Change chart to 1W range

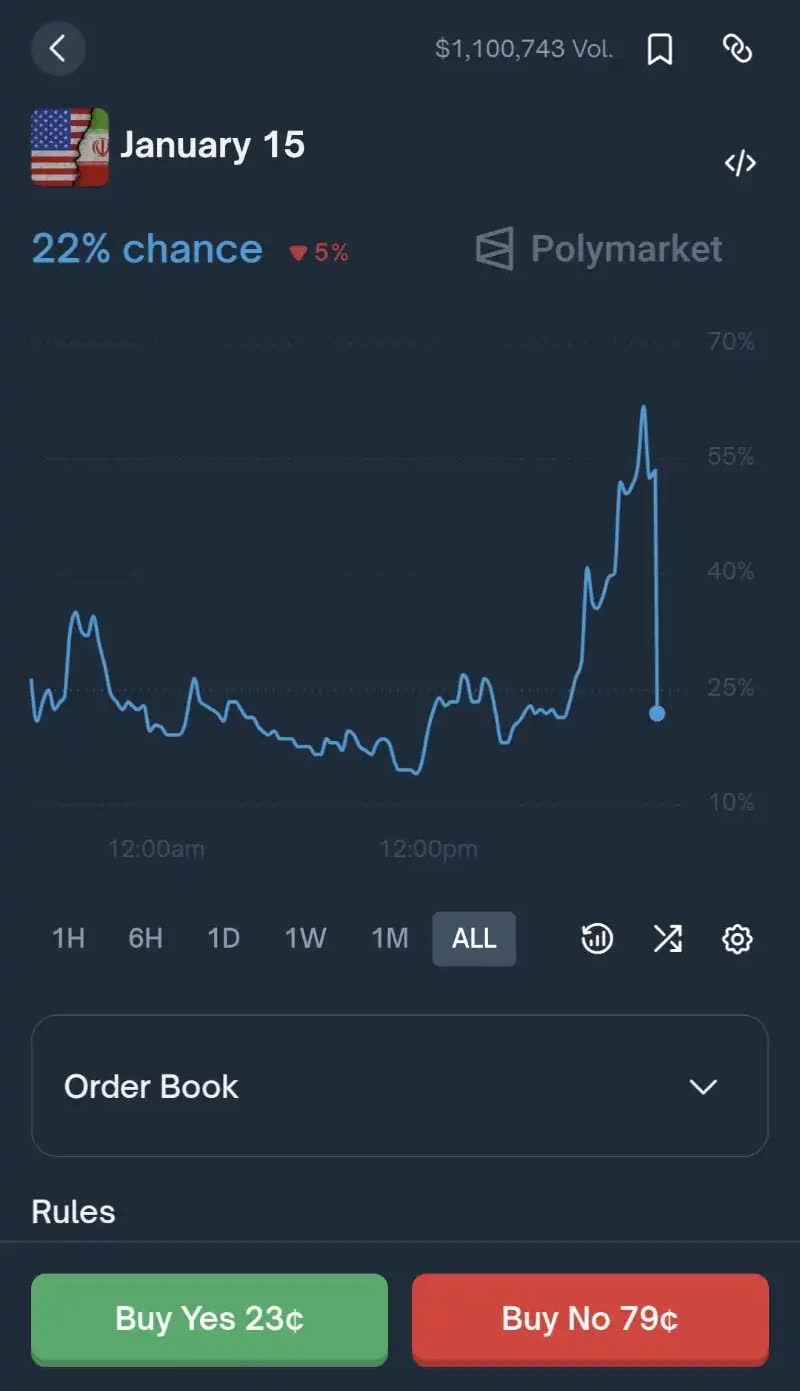pyautogui.click(x=305, y=939)
